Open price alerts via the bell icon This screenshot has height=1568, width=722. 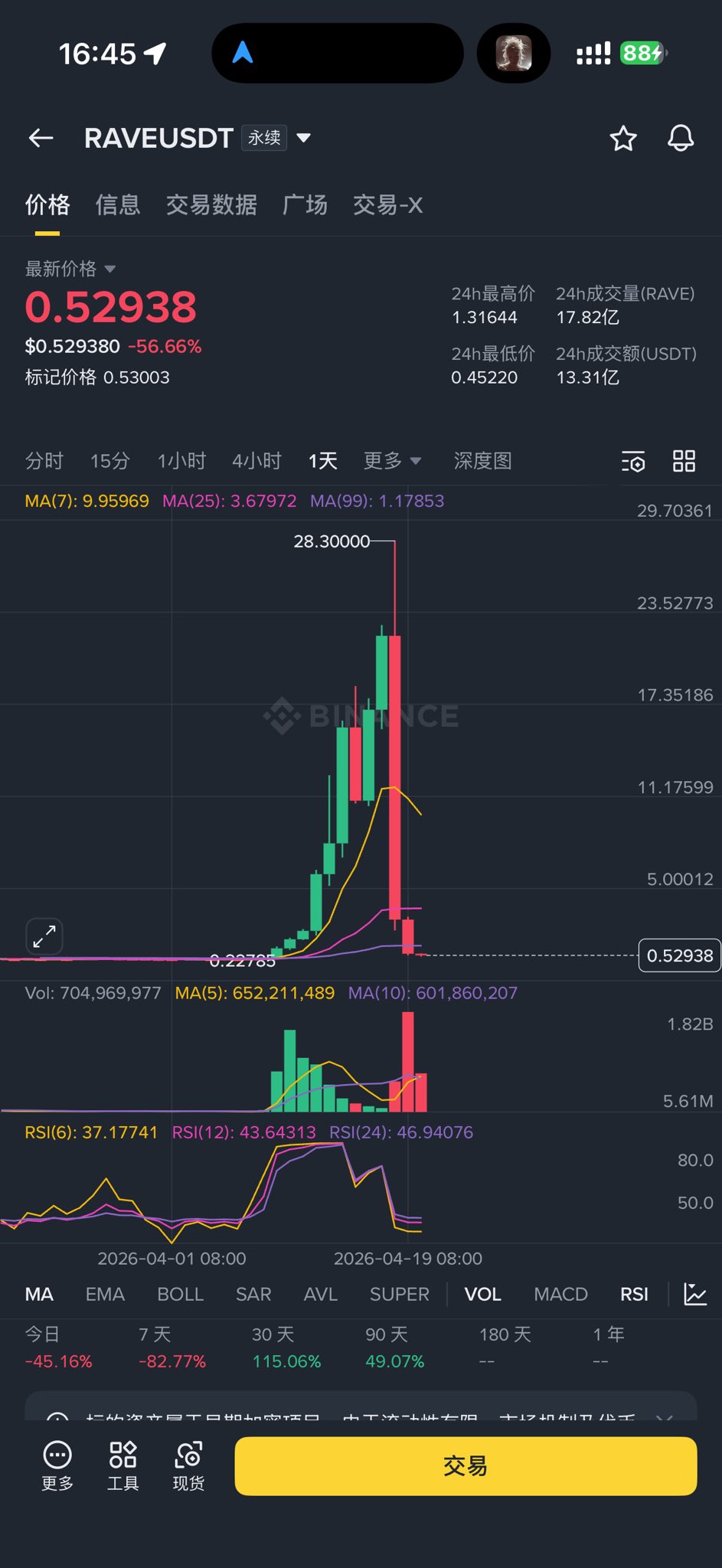(x=680, y=139)
